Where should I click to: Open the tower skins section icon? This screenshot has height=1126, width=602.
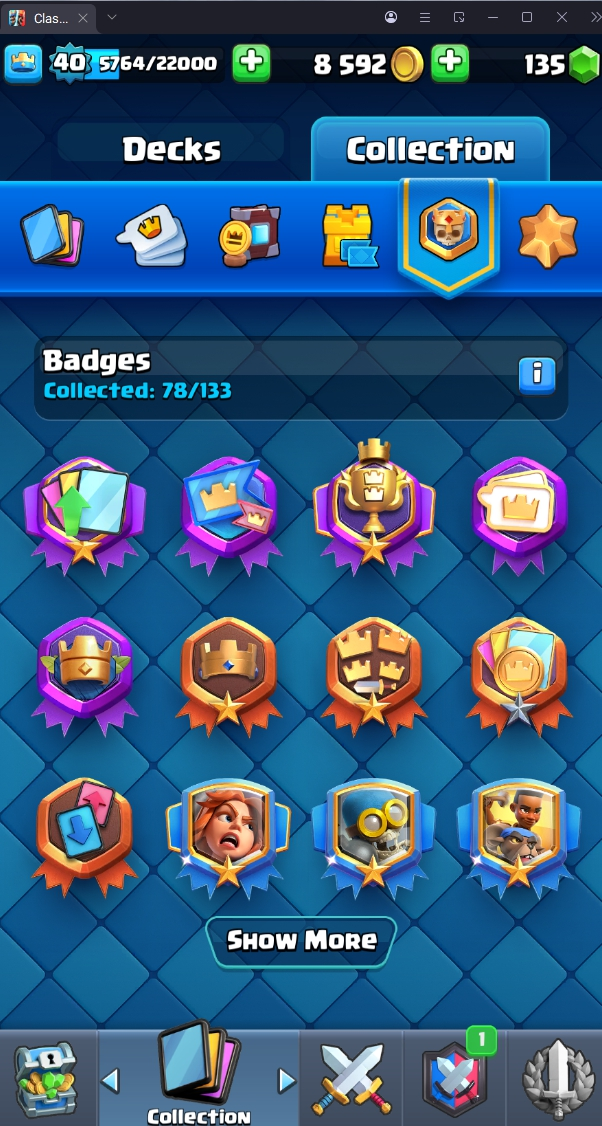349,237
